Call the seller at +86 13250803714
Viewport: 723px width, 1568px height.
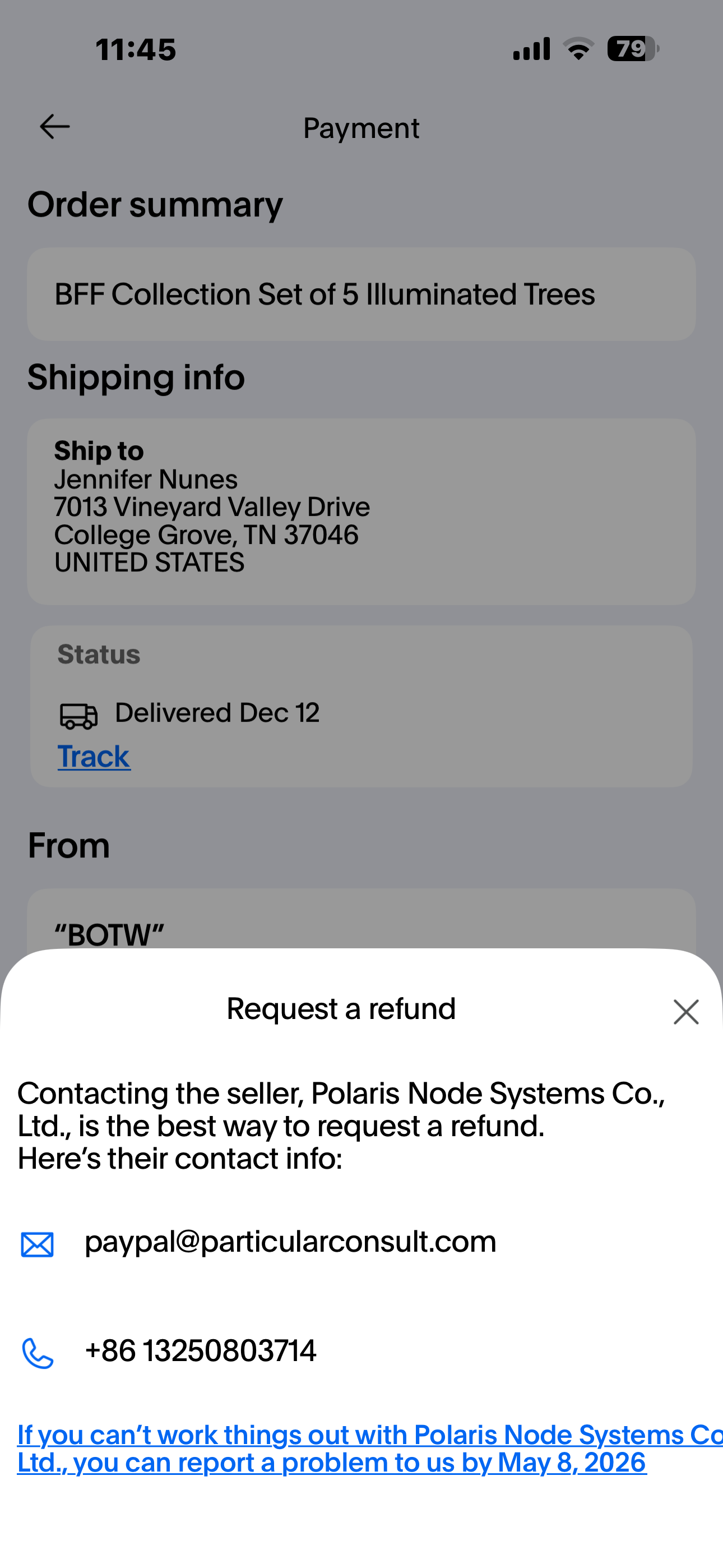tap(201, 1352)
